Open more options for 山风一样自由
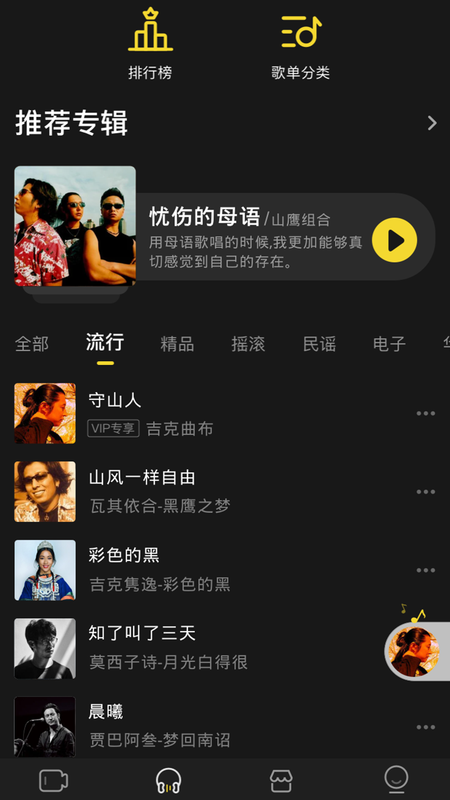The width and height of the screenshot is (450, 800). pyautogui.click(x=426, y=492)
